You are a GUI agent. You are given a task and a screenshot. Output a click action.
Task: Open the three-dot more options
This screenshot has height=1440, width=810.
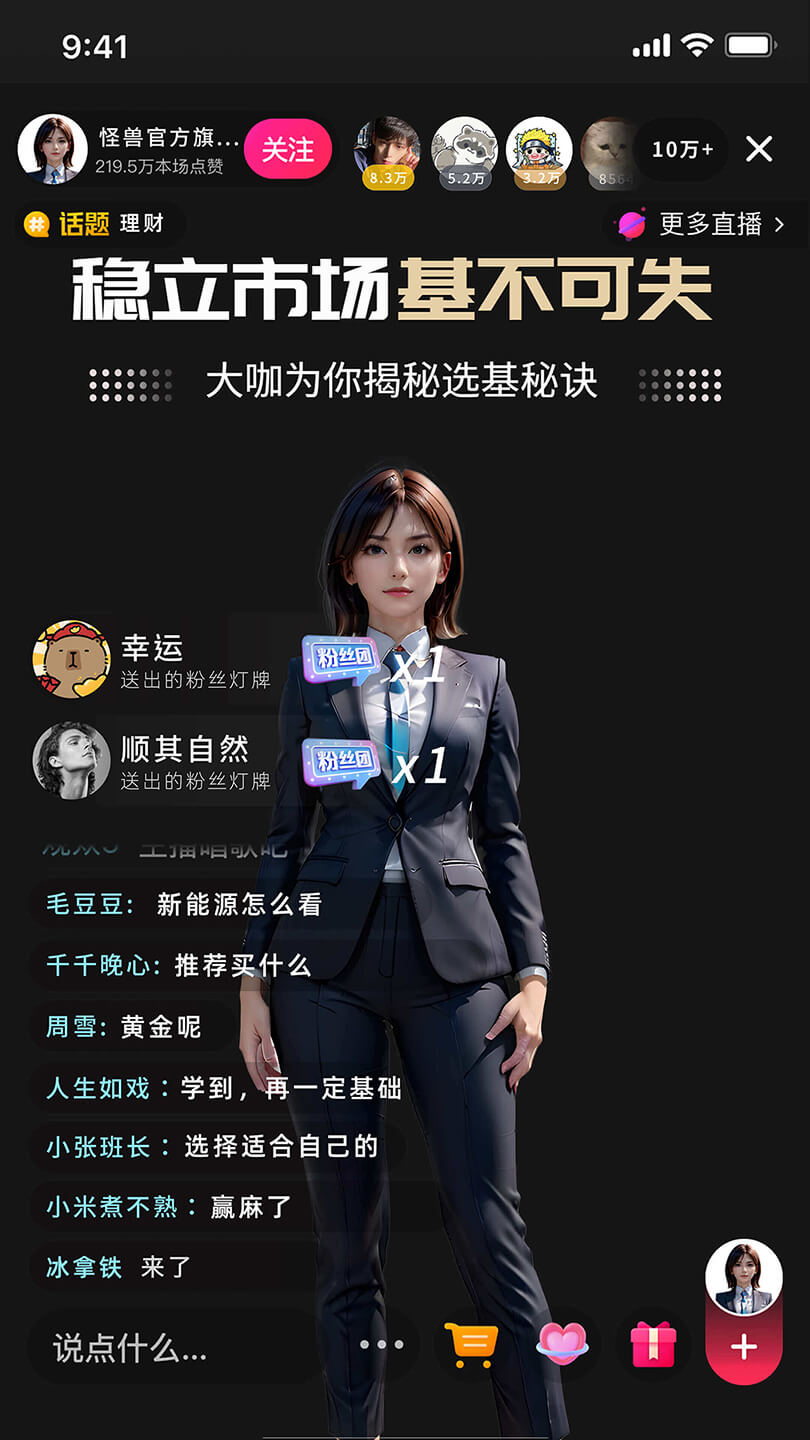[382, 1345]
